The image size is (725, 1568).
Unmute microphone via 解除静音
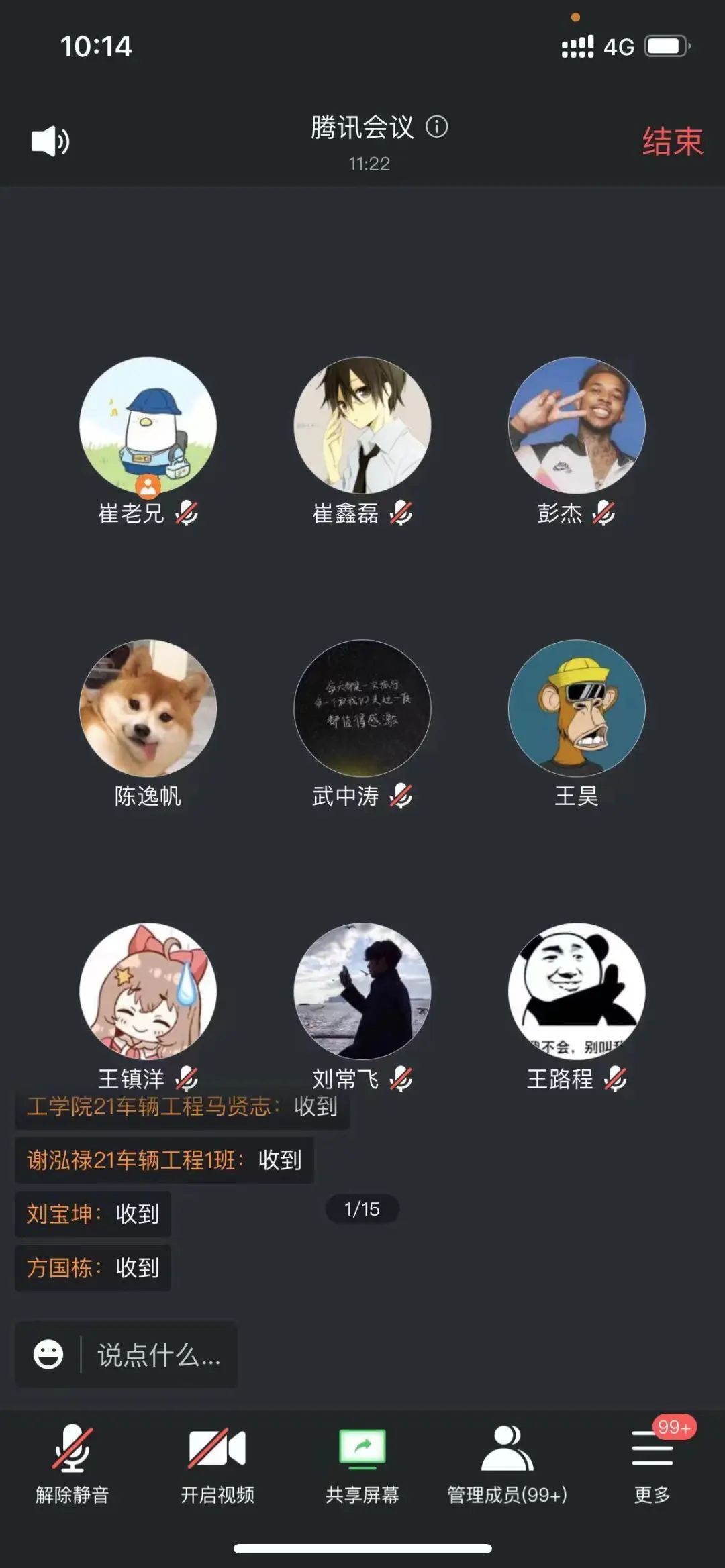(72, 1465)
